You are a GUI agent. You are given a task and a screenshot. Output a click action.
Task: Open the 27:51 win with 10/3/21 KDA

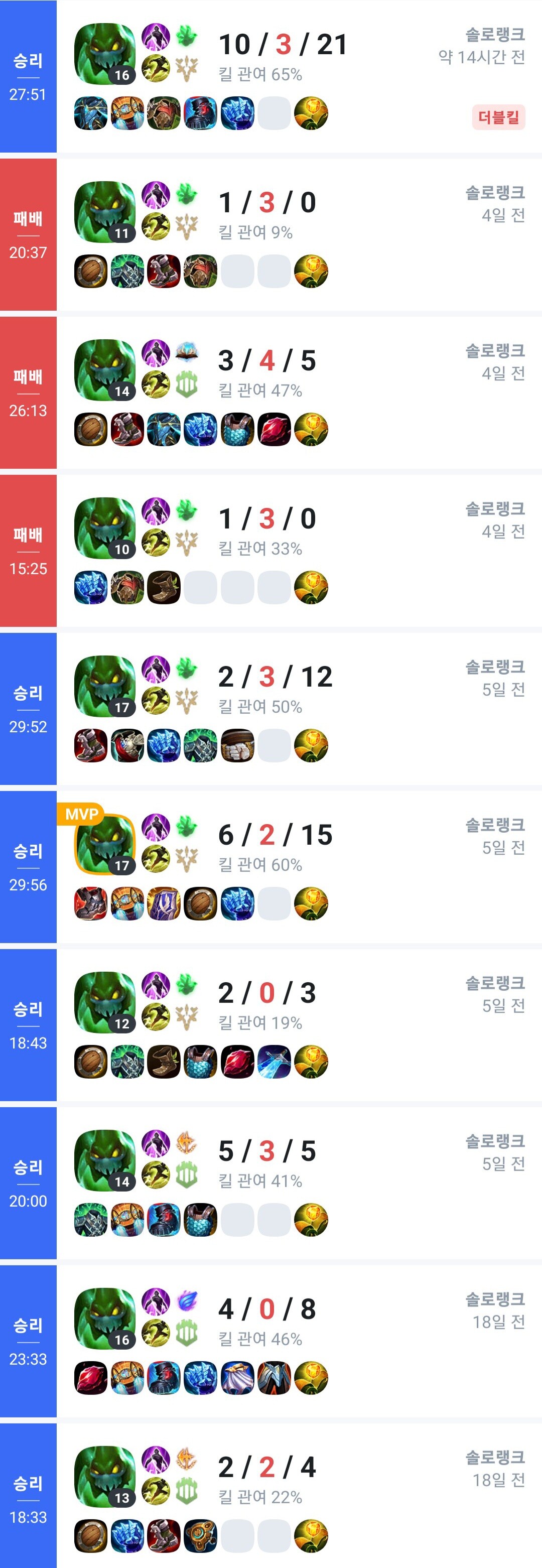[x=283, y=77]
